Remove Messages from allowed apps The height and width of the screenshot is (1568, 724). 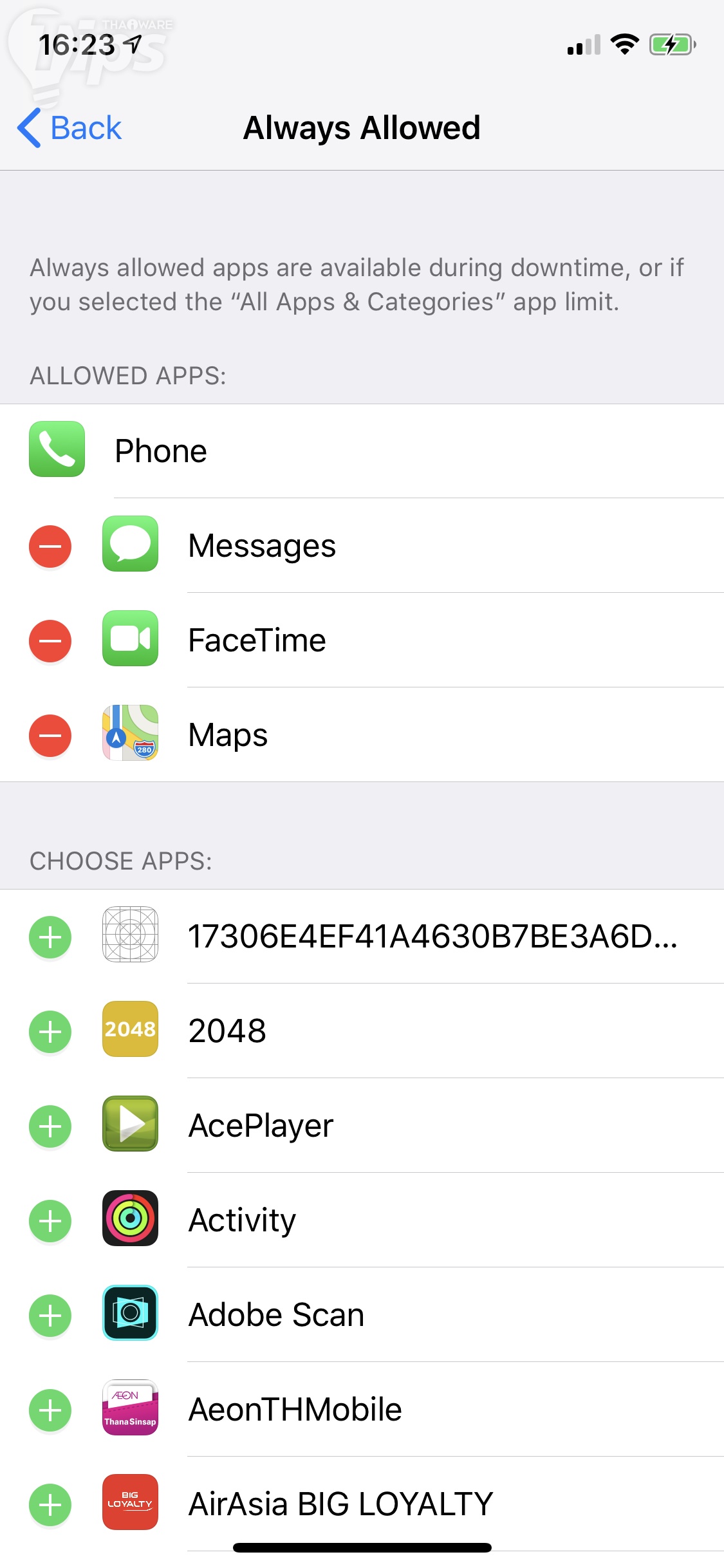tap(50, 546)
